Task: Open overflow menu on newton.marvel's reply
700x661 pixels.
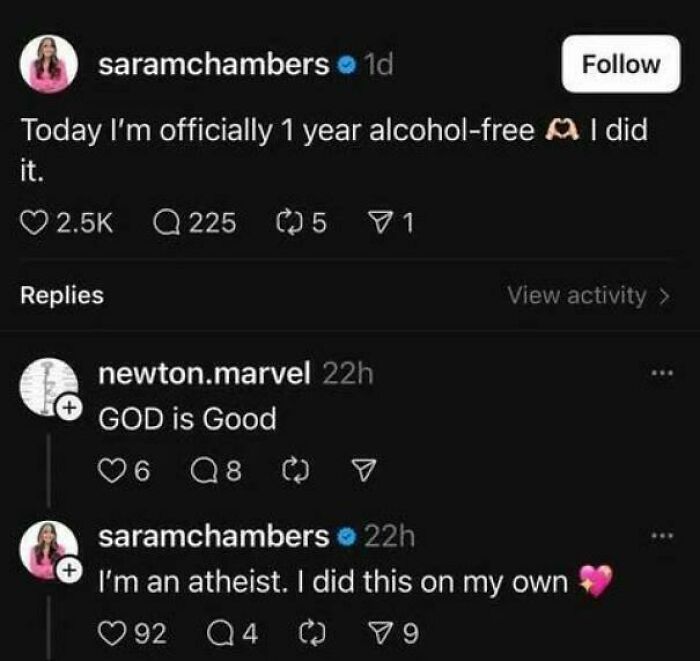Action: coord(661,374)
